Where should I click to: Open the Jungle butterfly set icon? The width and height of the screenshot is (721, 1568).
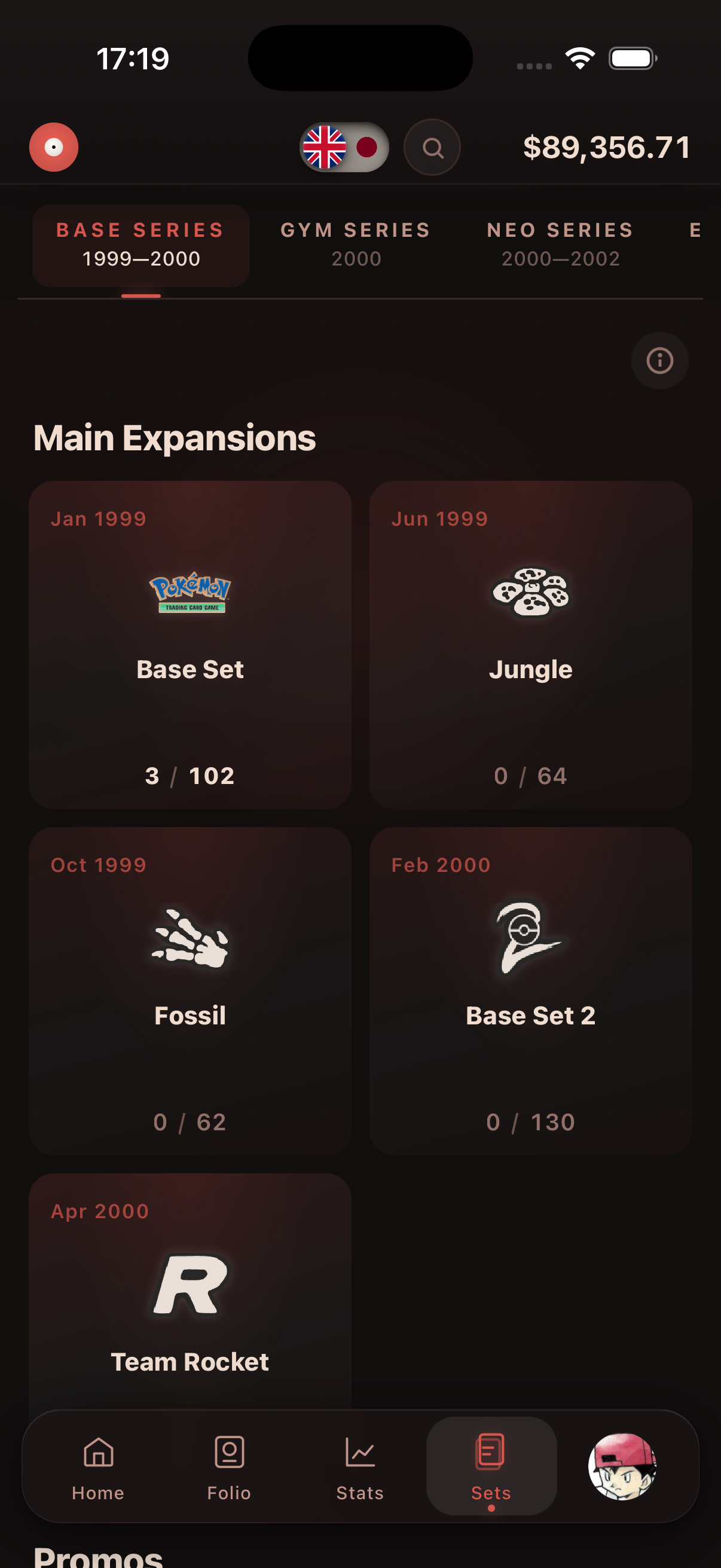tap(531, 593)
